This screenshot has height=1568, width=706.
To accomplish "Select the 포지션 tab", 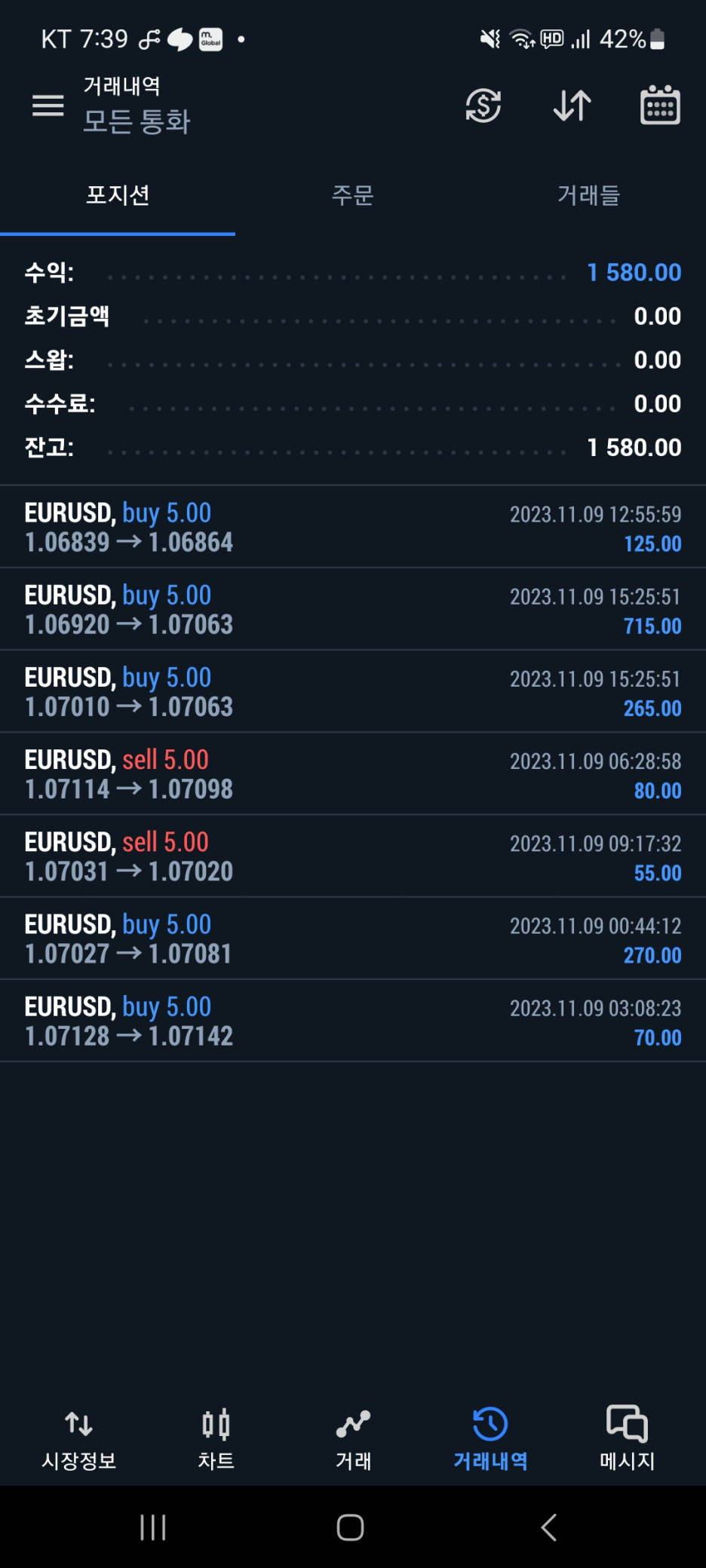I will click(x=118, y=195).
